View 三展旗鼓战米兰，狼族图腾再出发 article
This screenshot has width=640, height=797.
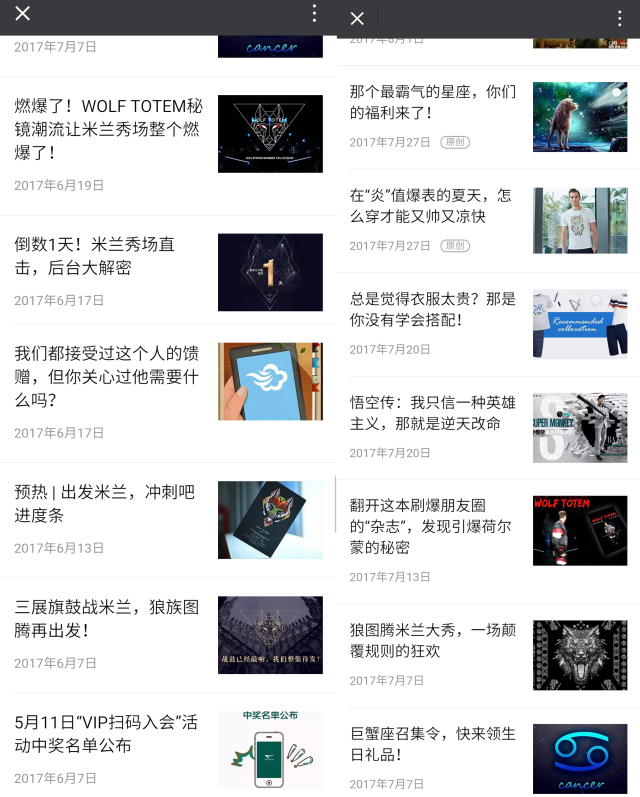click(x=107, y=618)
